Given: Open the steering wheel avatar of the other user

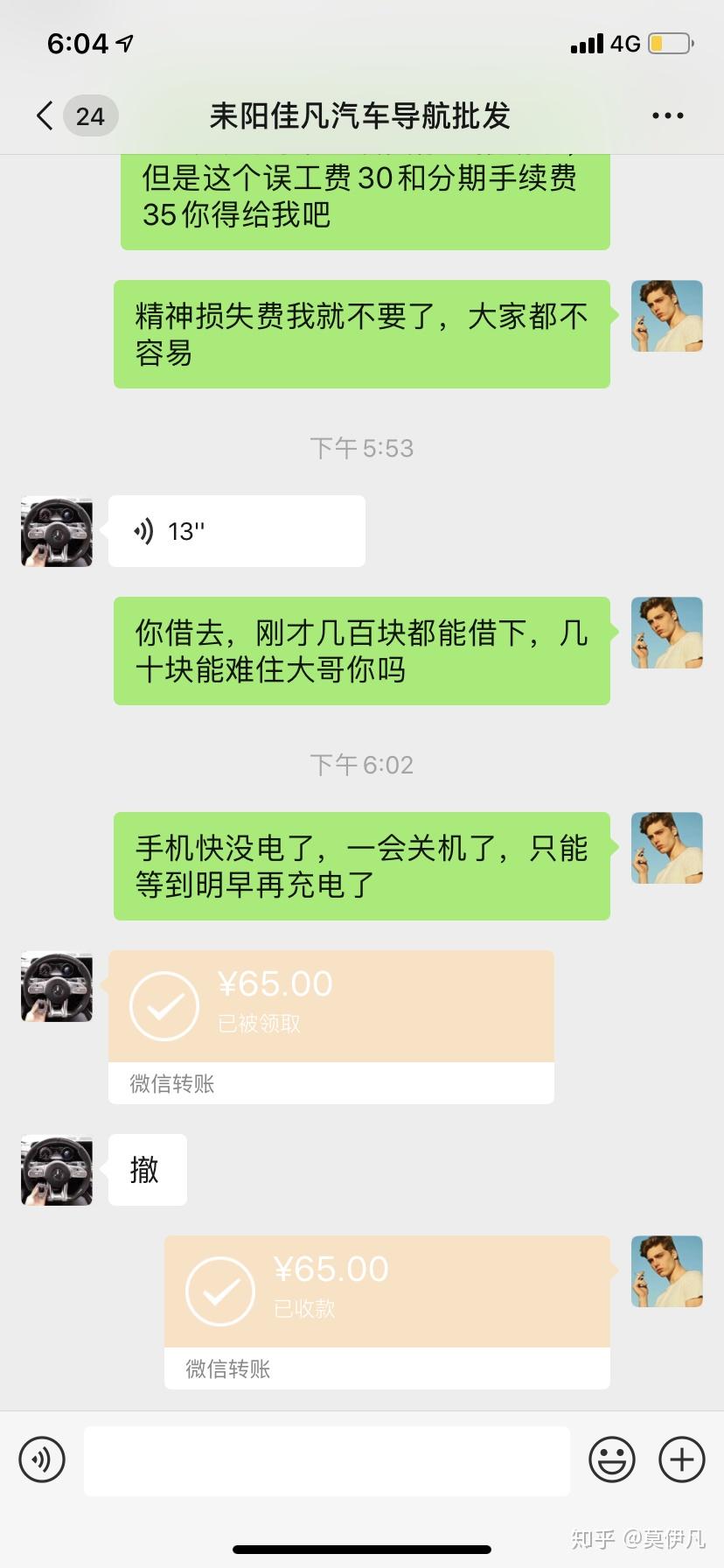Looking at the screenshot, I should pyautogui.click(x=56, y=531).
